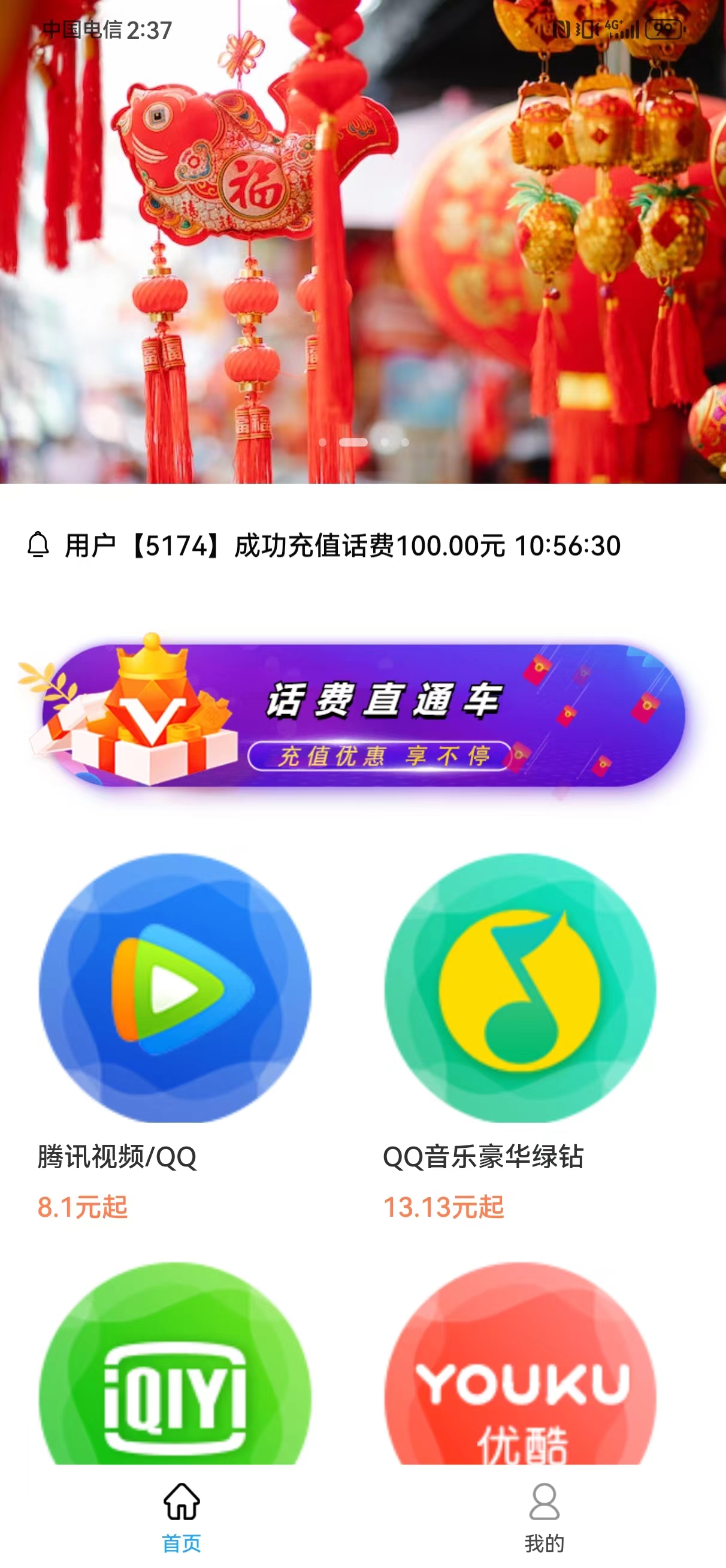Viewport: 726px width, 1568px height.
Task: Switch to the 首页 tab
Action: [181, 1516]
